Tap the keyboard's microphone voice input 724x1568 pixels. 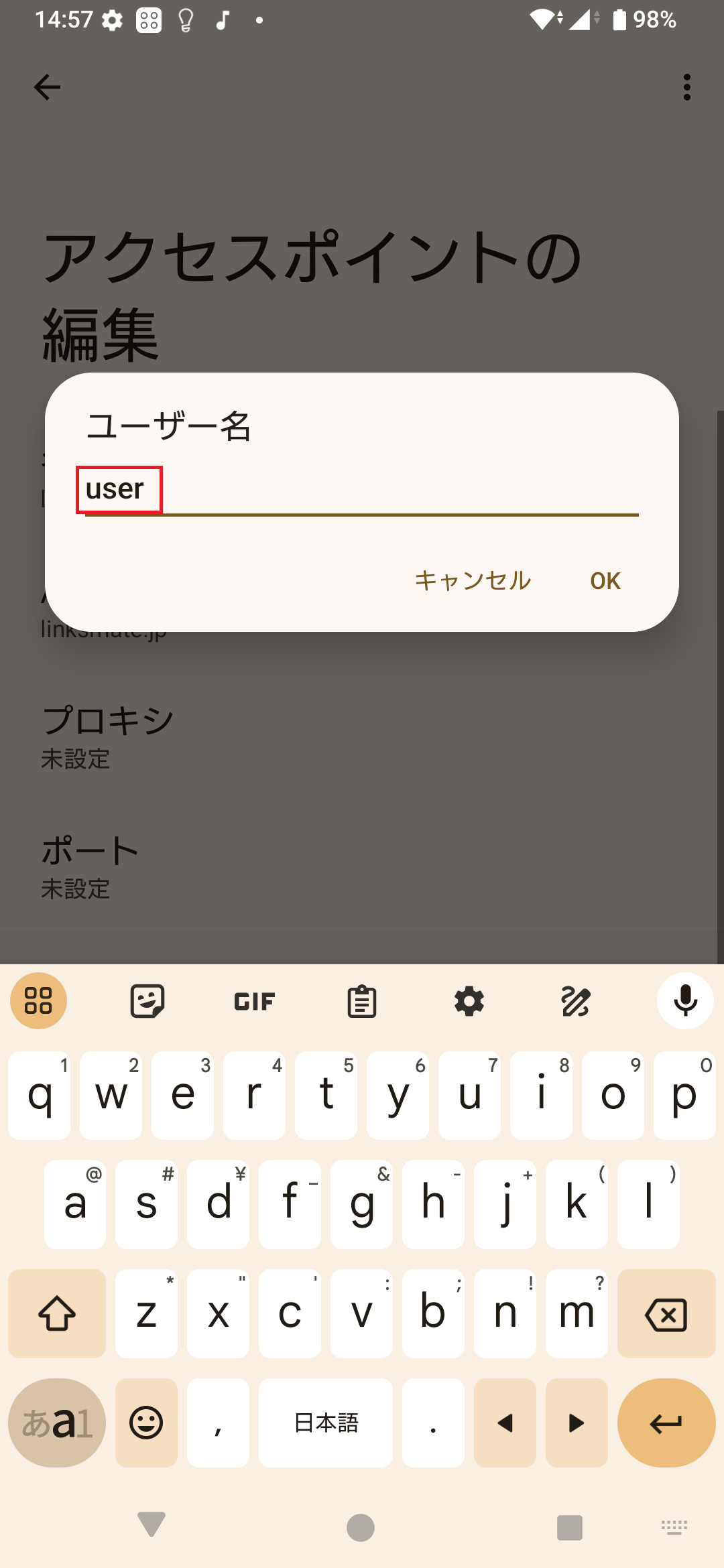click(x=685, y=1001)
